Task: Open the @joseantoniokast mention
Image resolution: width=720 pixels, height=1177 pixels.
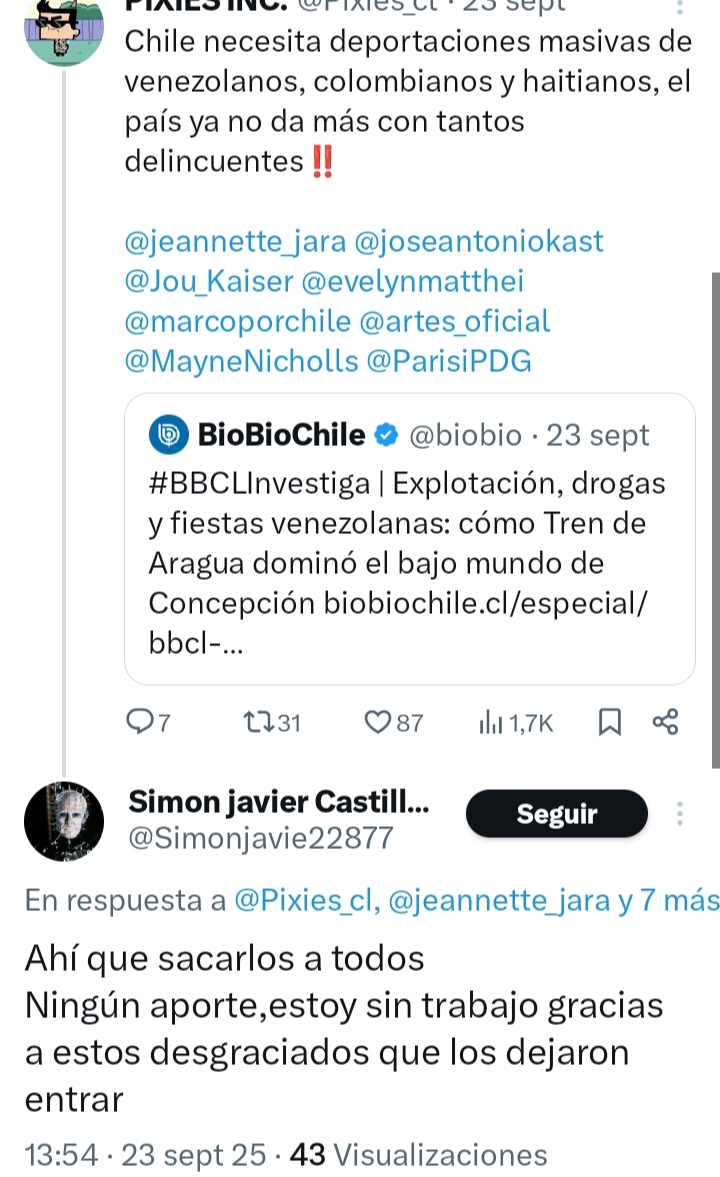Action: pos(479,241)
